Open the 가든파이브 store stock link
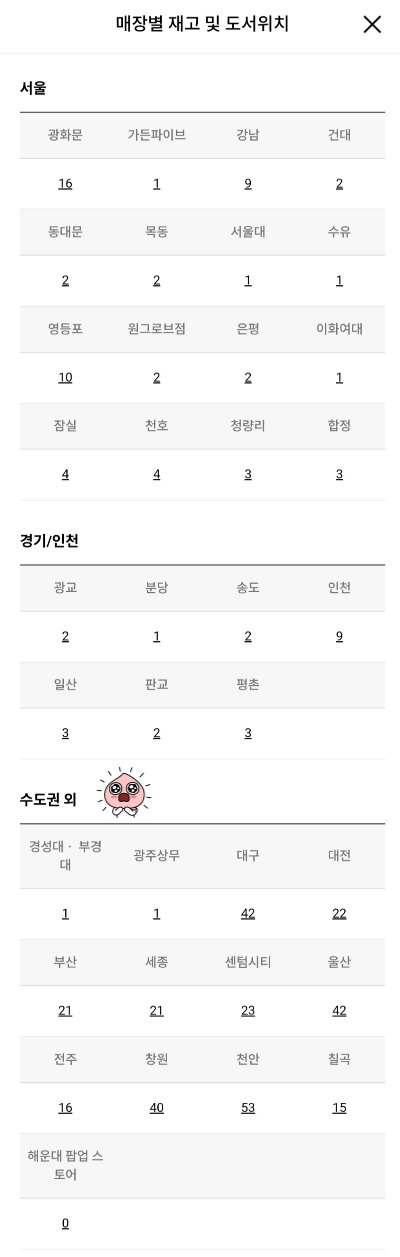The height and width of the screenshot is (1257, 400). (x=156, y=184)
